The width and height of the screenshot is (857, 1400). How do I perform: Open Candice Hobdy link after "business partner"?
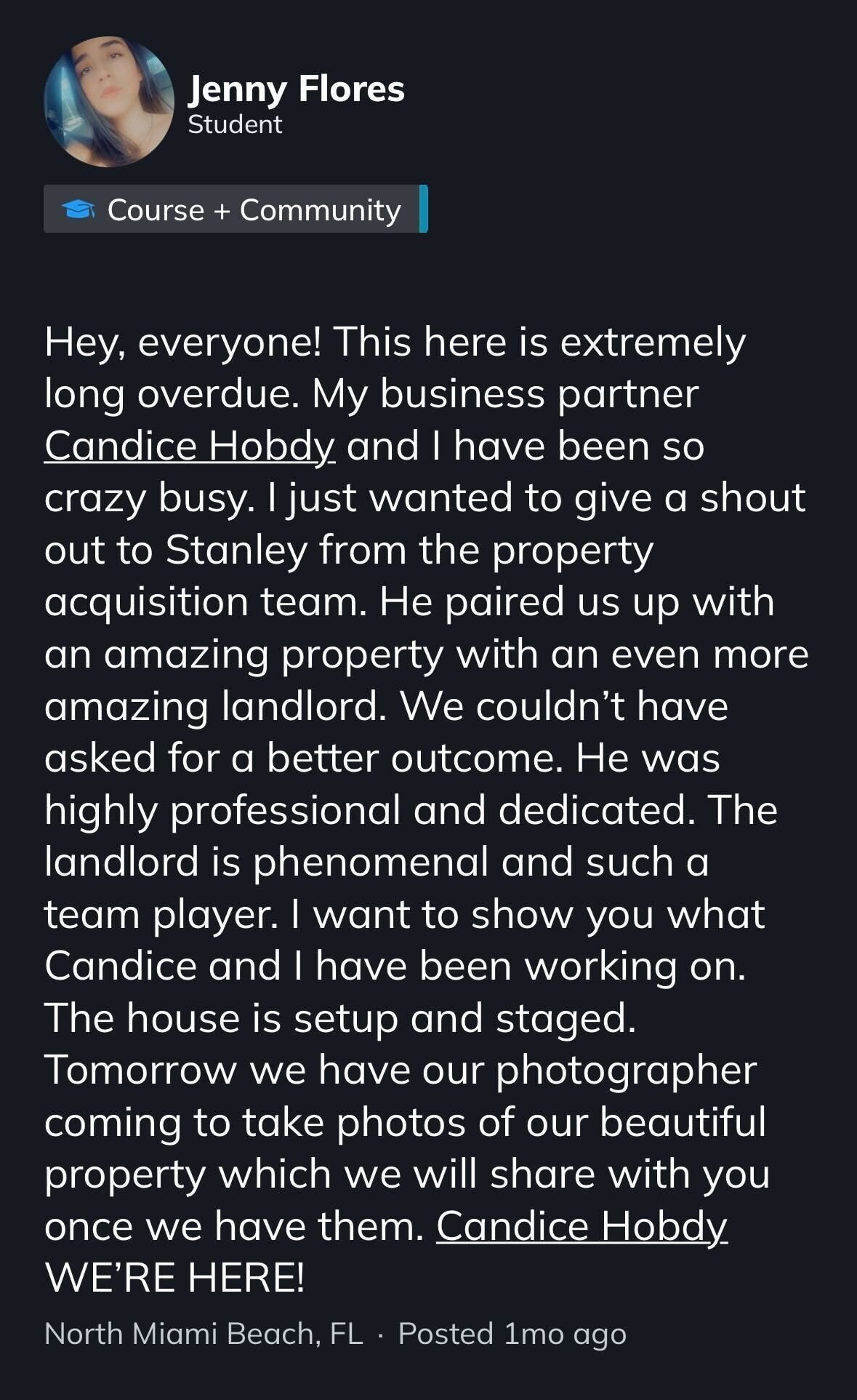[x=190, y=446]
